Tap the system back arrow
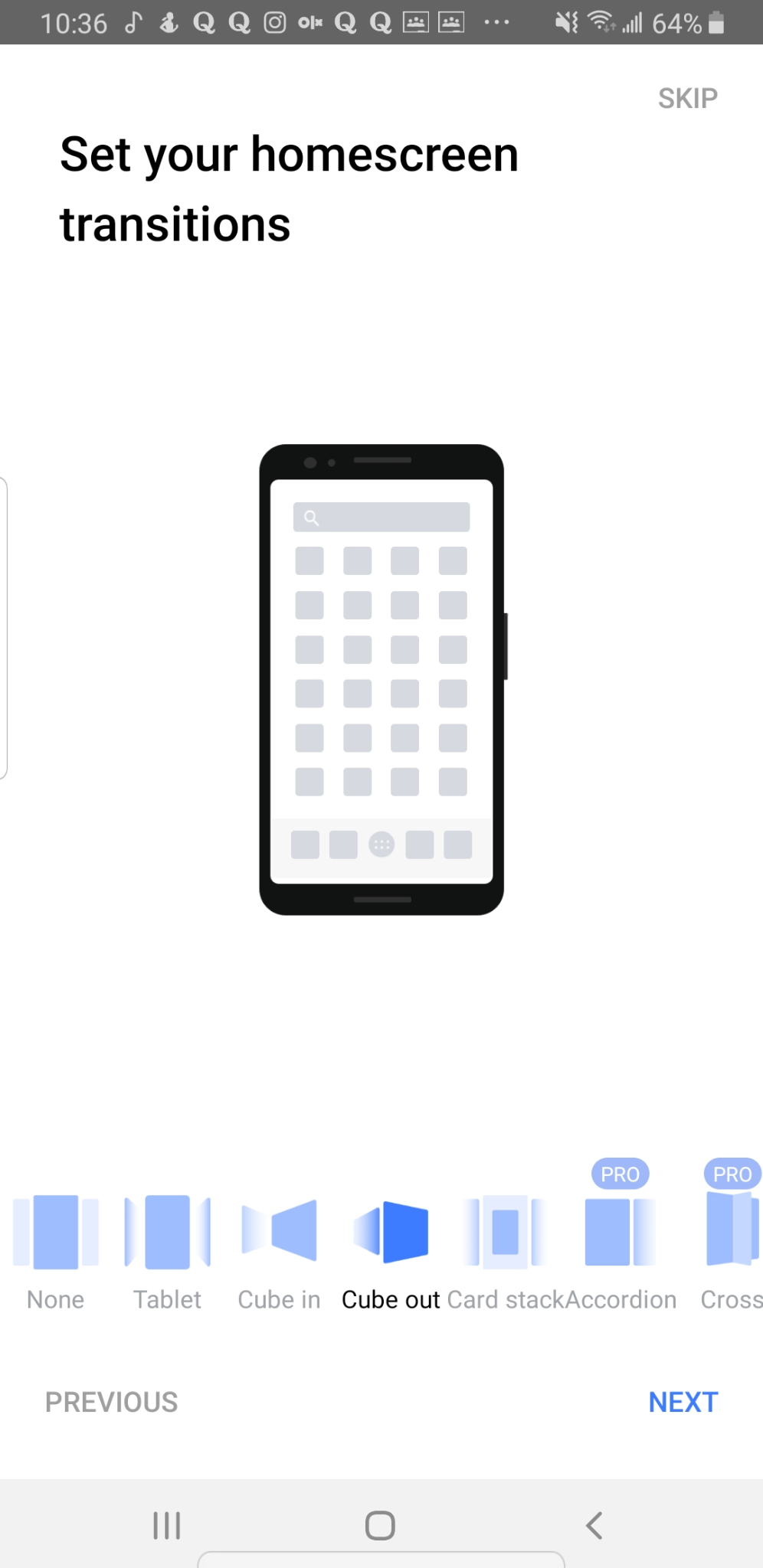 pyautogui.click(x=594, y=1525)
